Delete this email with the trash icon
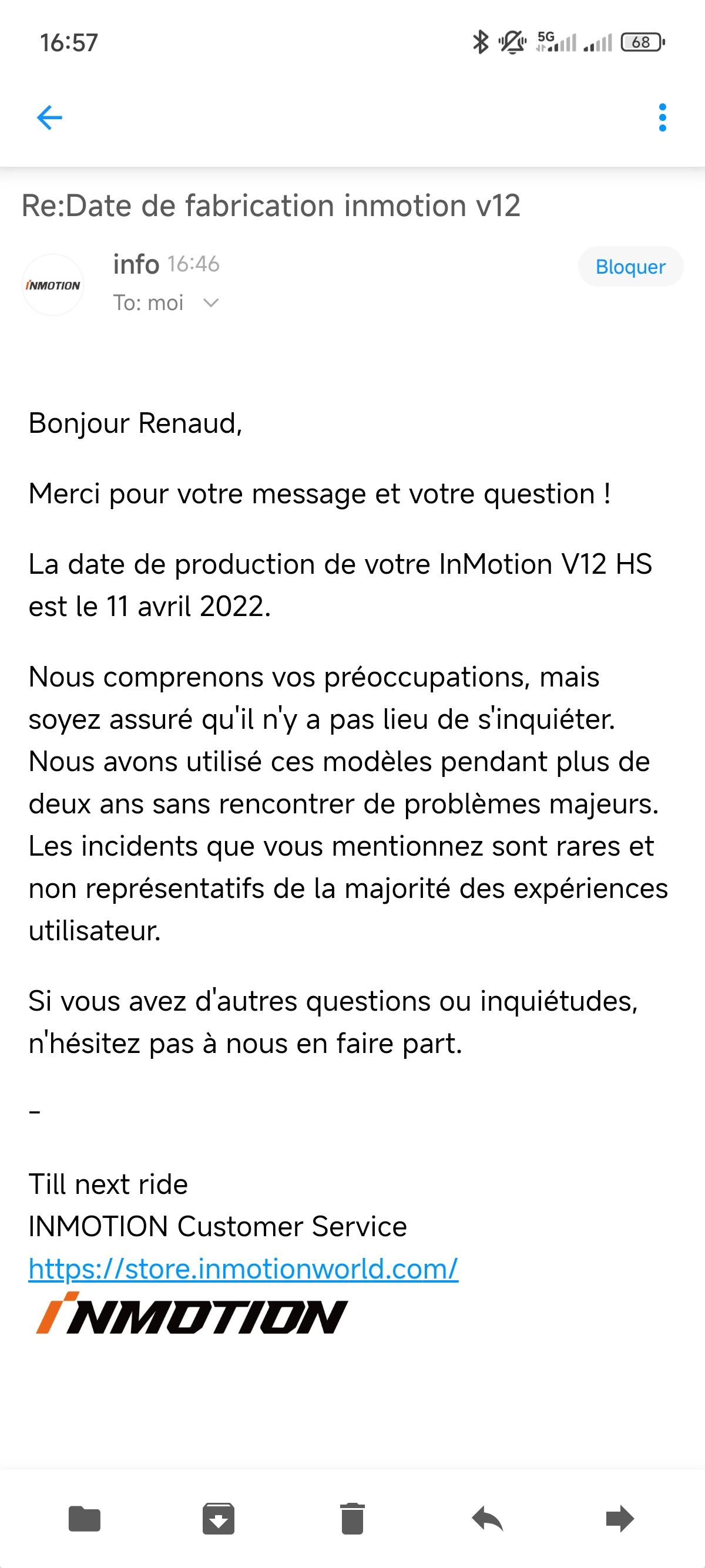Viewport: 705px width, 1568px height. [x=352, y=1518]
